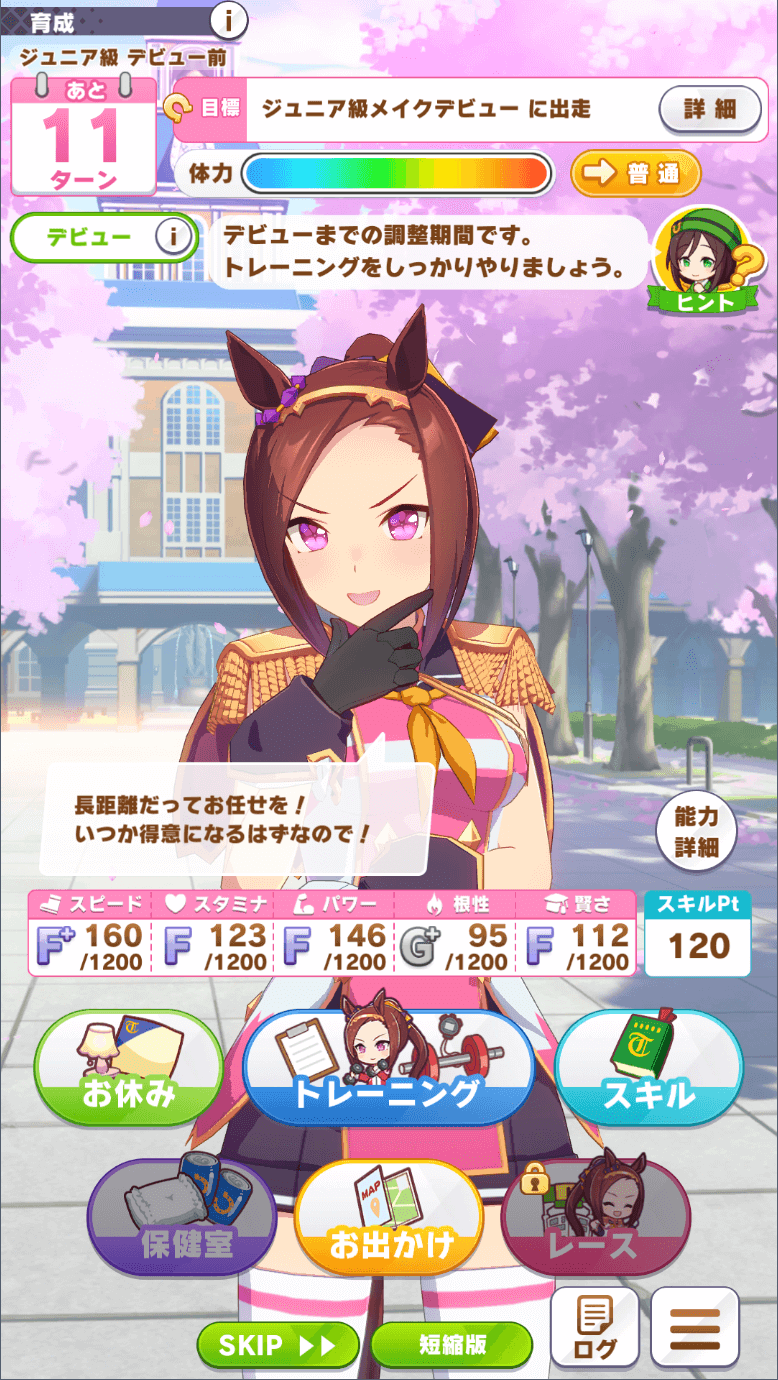This screenshot has height=1380, width=778.
Task: Choose お休み to rest
Action: 129,1068
